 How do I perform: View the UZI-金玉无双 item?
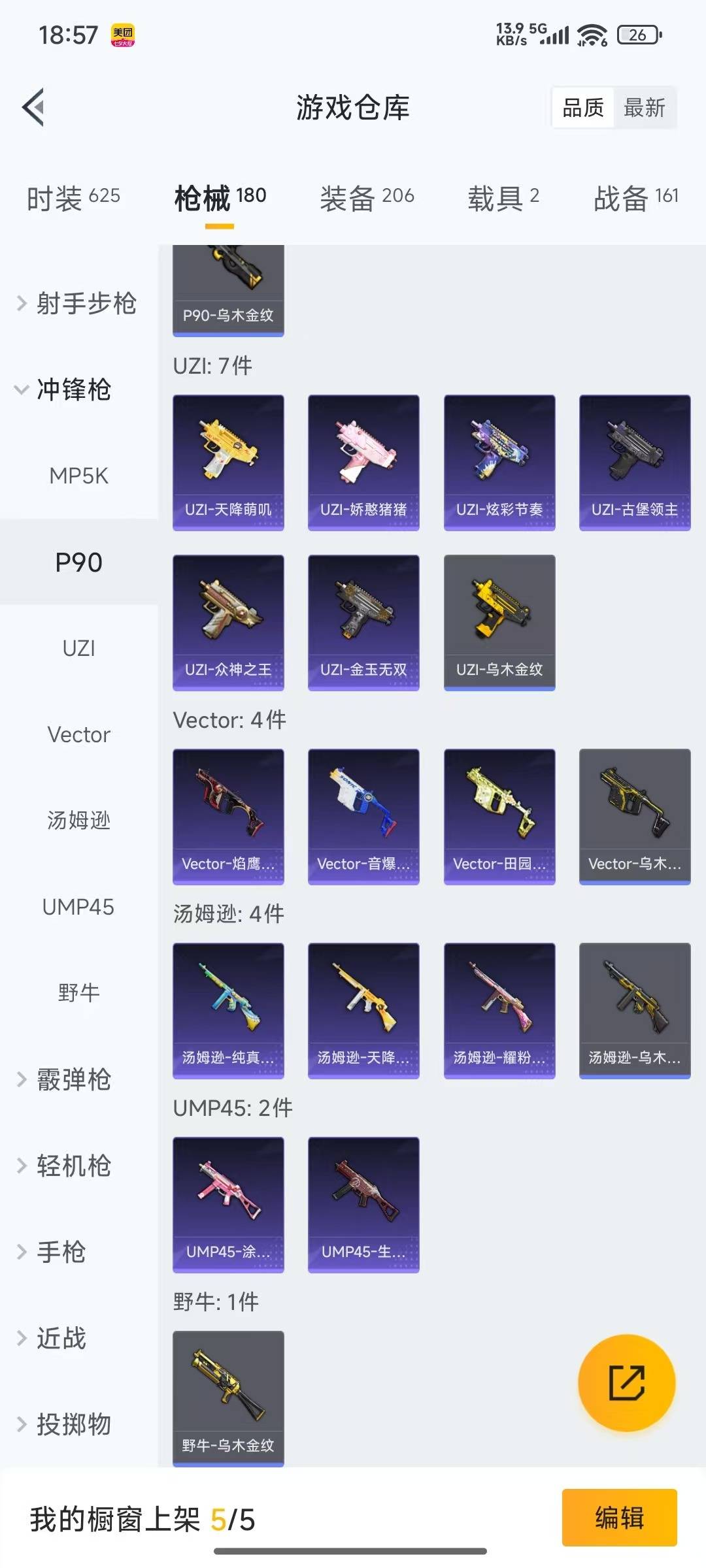tap(363, 623)
